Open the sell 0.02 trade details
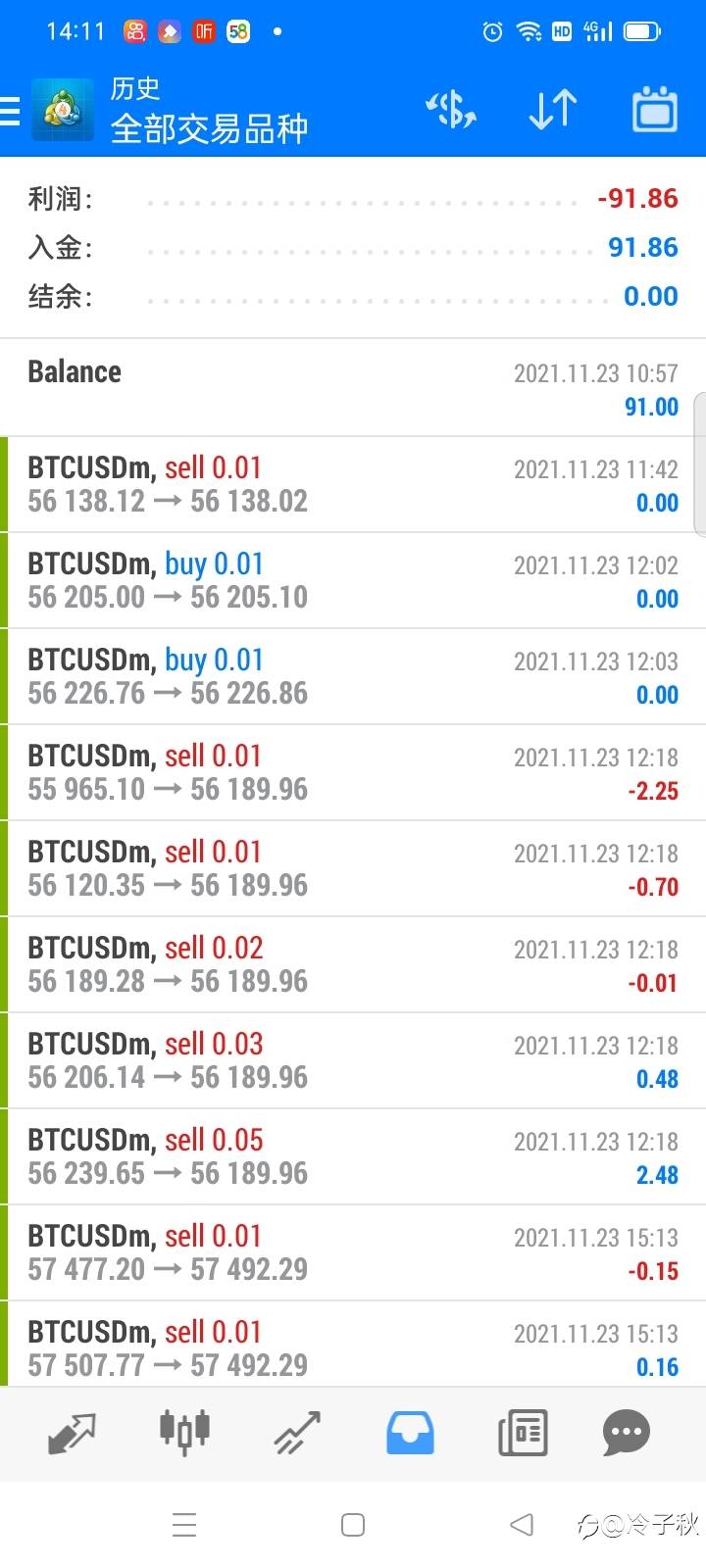 (x=353, y=964)
